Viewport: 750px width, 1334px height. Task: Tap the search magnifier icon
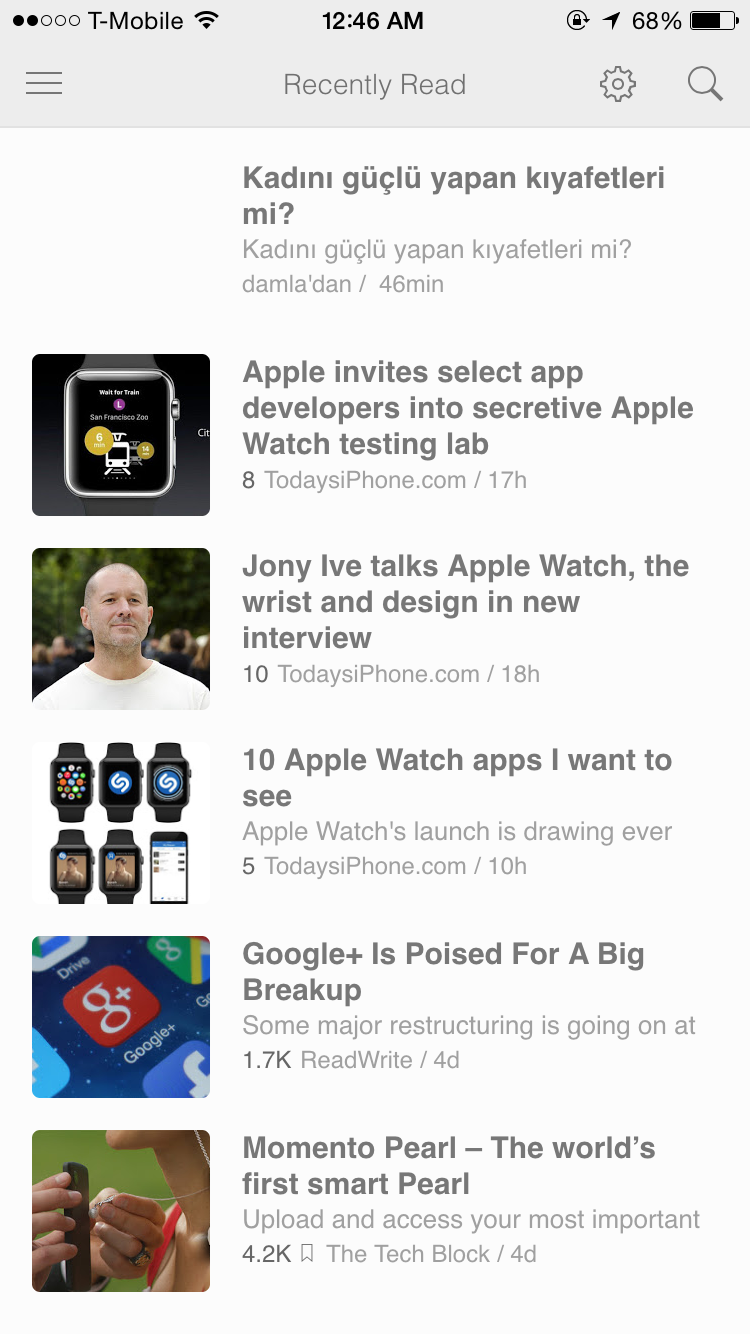[x=705, y=85]
